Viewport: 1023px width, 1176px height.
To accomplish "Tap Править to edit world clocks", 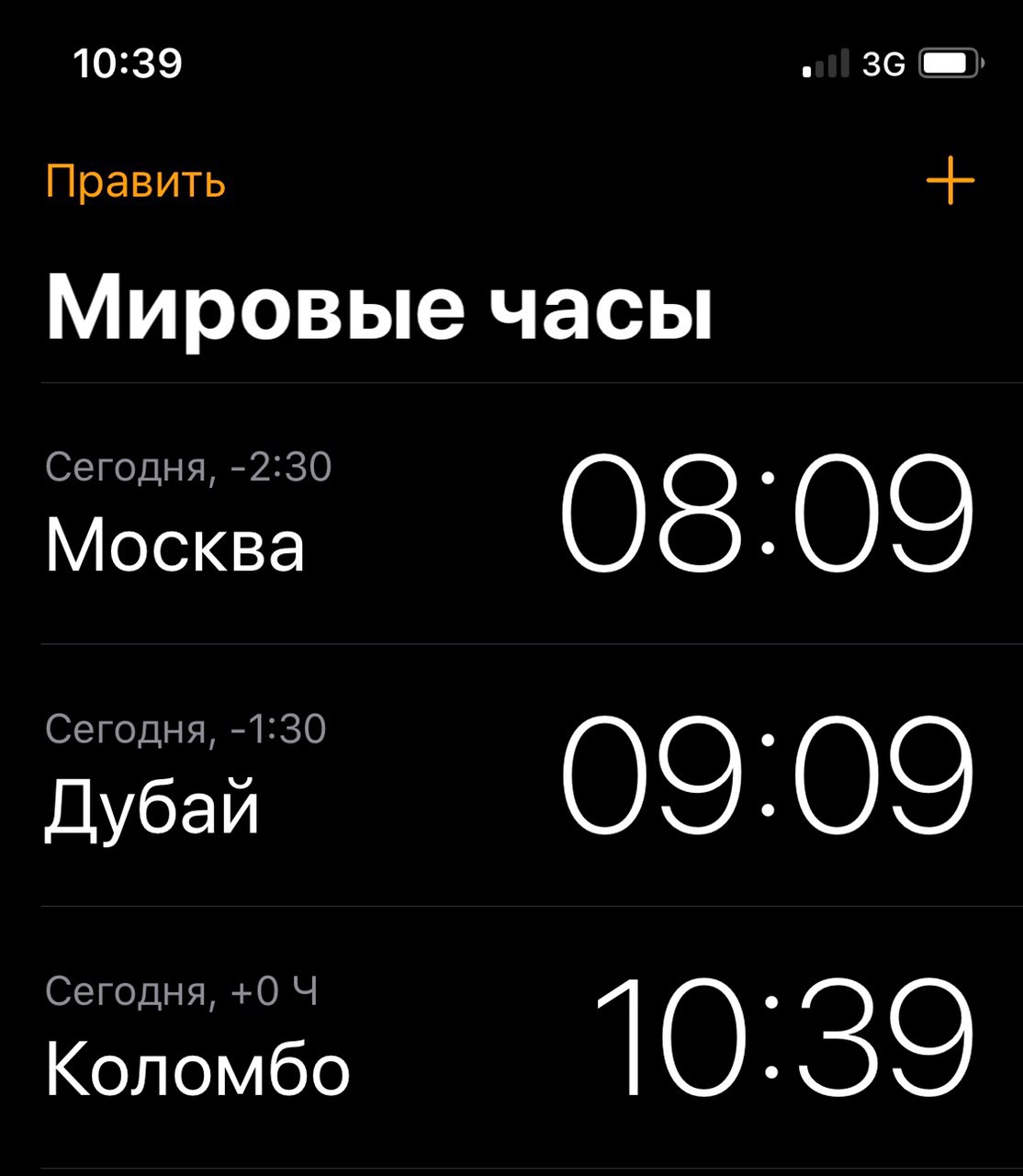I will pyautogui.click(x=135, y=182).
